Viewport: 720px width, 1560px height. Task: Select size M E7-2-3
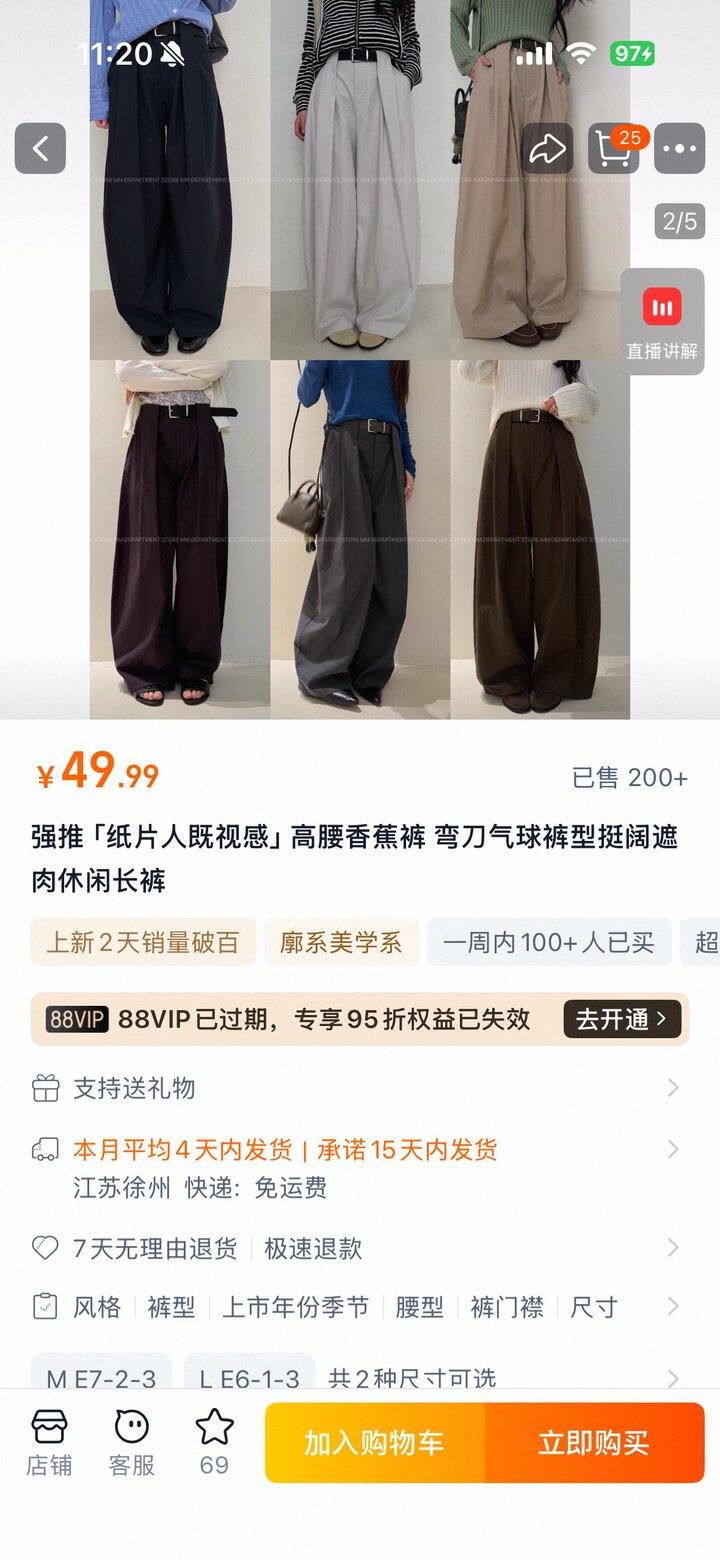point(101,1376)
